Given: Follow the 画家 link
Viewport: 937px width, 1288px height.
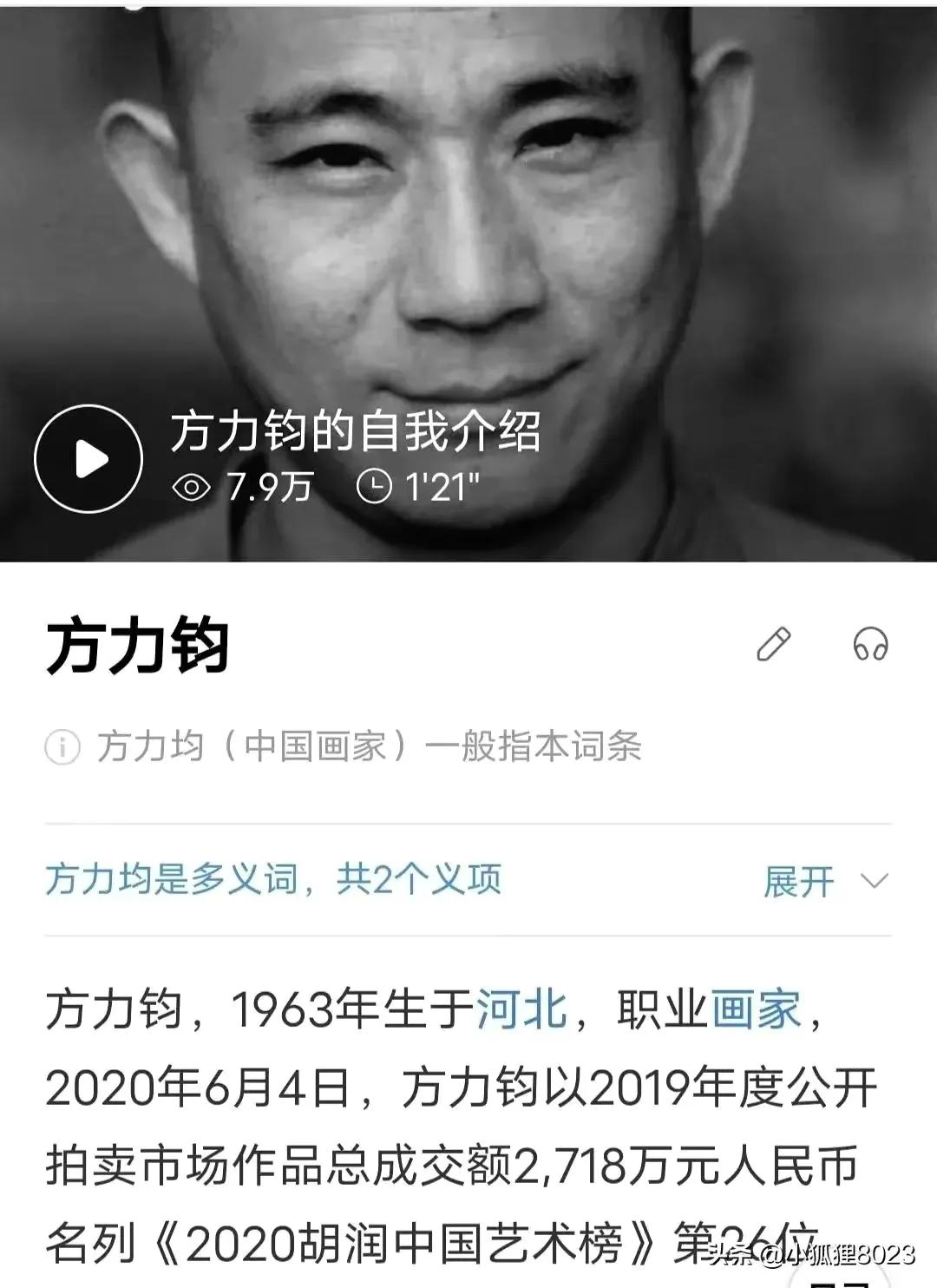Looking at the screenshot, I should pos(756,1009).
